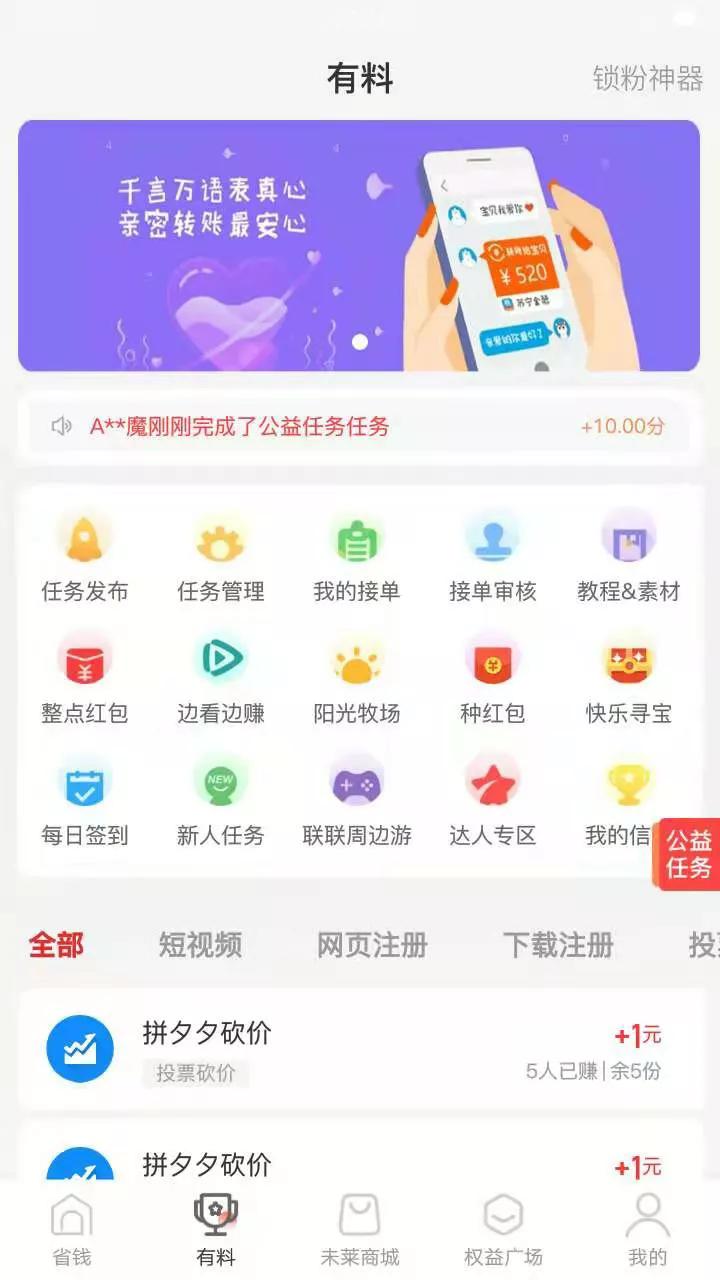Select the 下载注册 filter tab

pos(558,945)
